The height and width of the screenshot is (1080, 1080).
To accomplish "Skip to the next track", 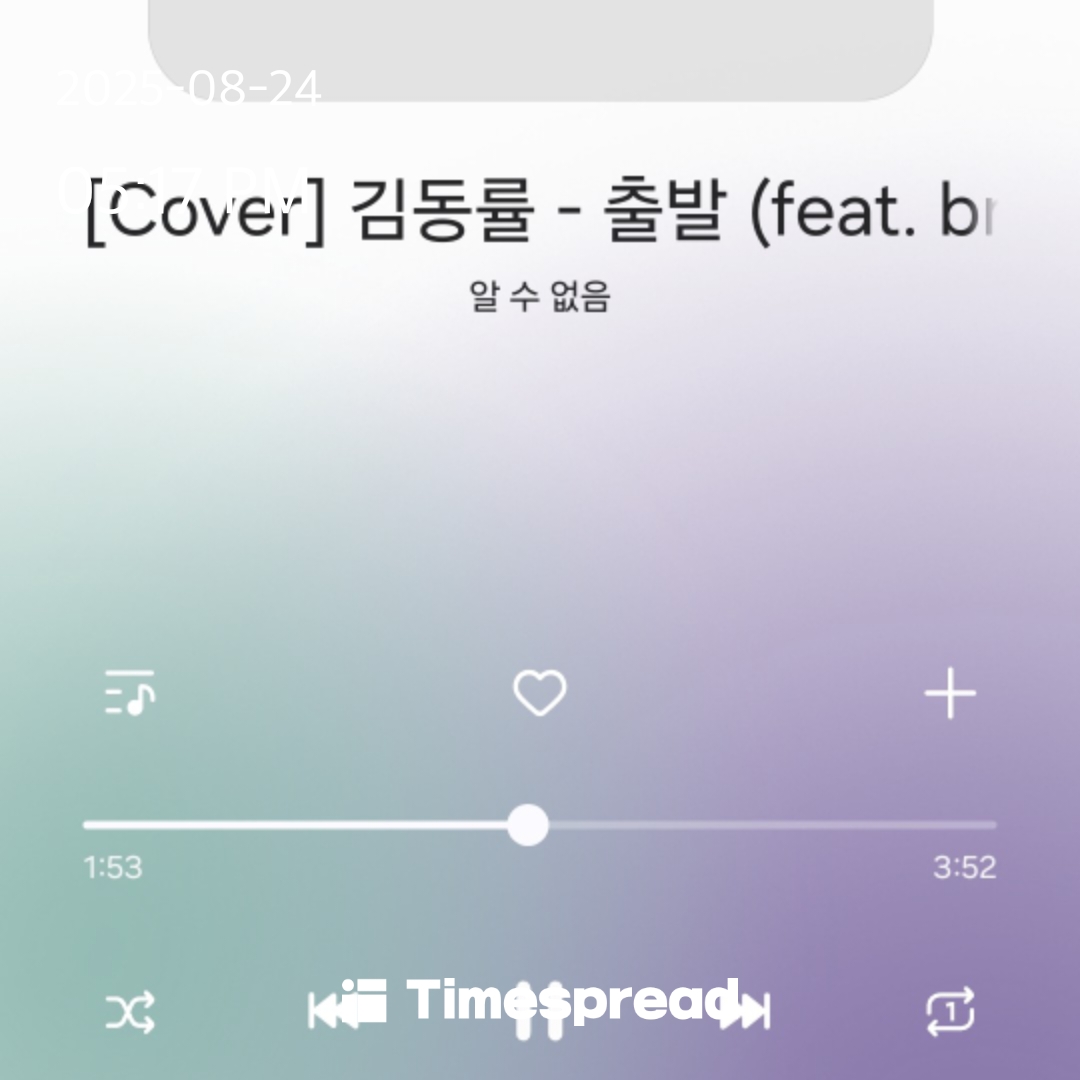I will click(750, 1011).
